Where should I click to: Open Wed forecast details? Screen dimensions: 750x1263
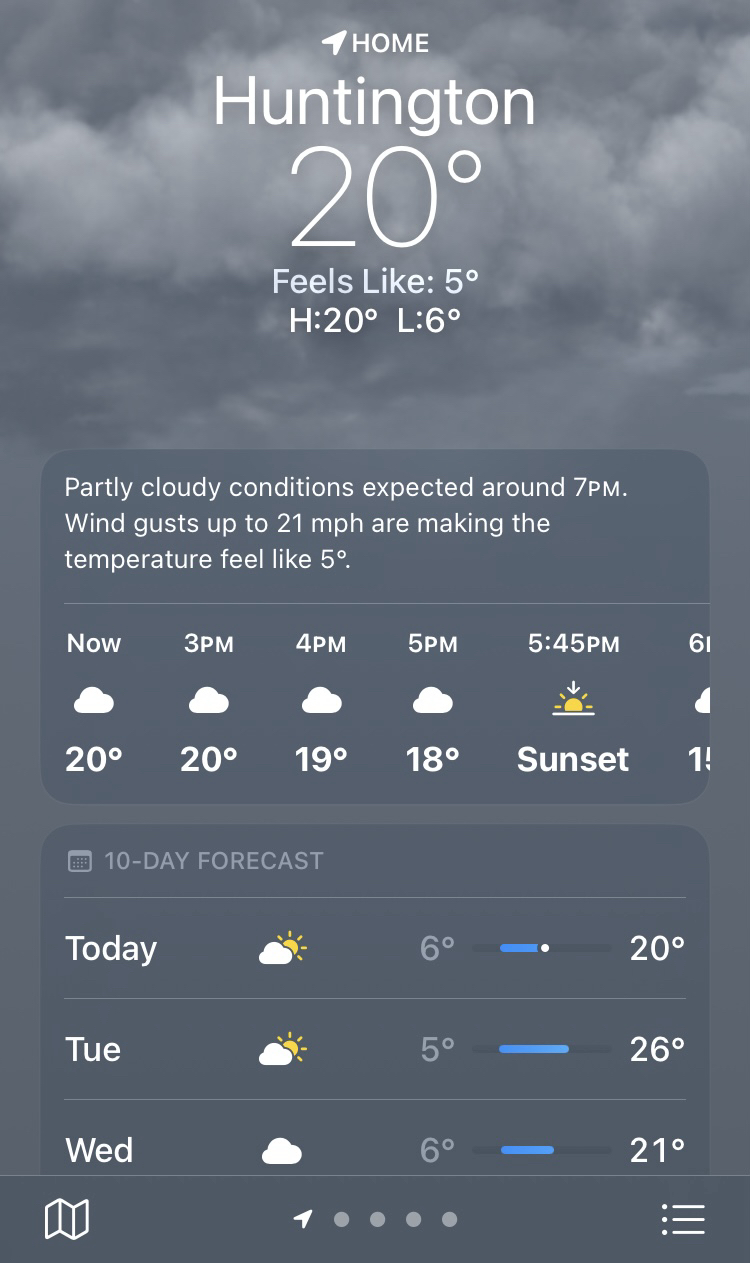pos(375,1149)
